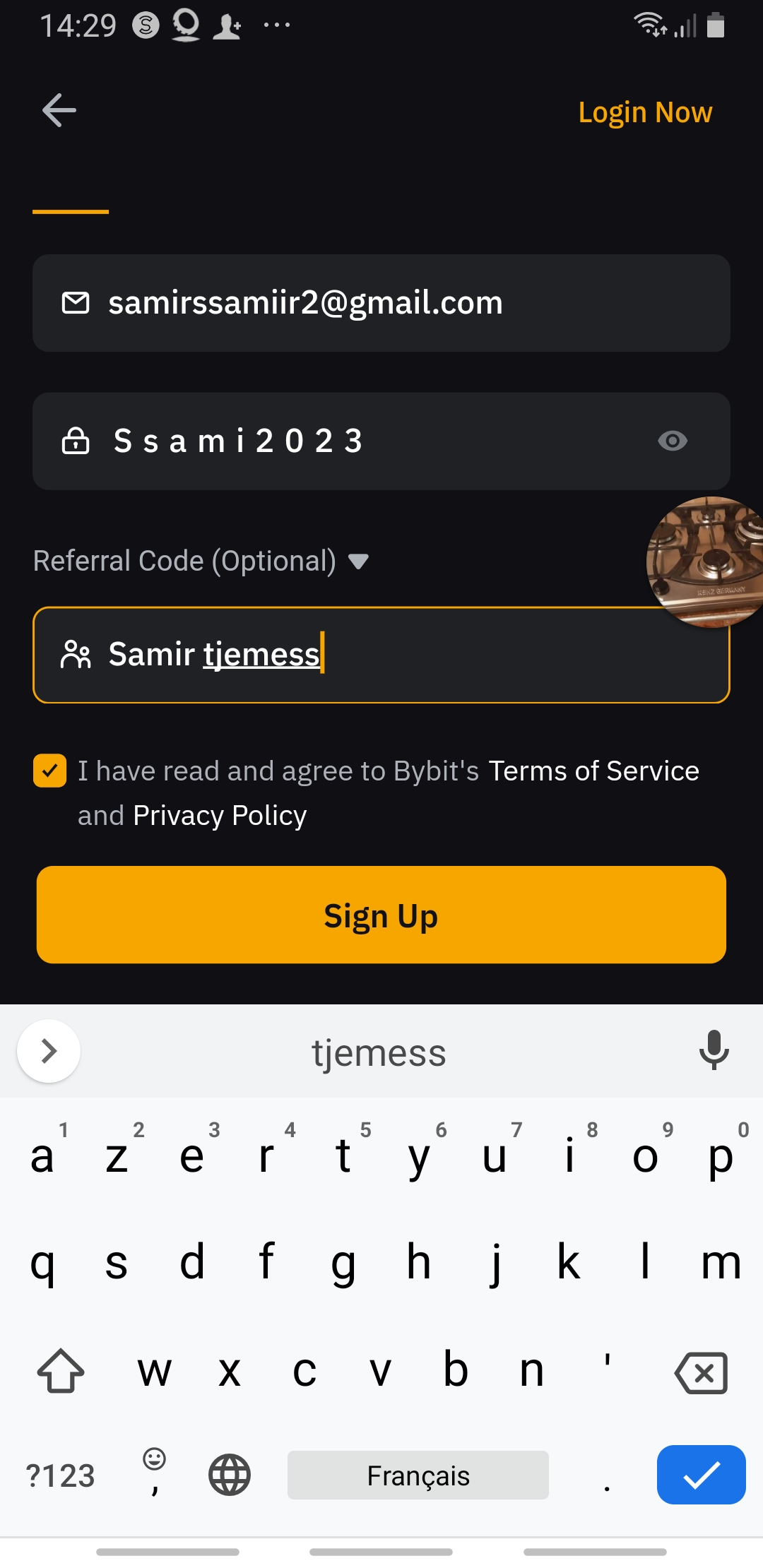Confirm entry with the blue checkmark key
Viewport: 763px width, 1568px height.
tap(702, 1475)
